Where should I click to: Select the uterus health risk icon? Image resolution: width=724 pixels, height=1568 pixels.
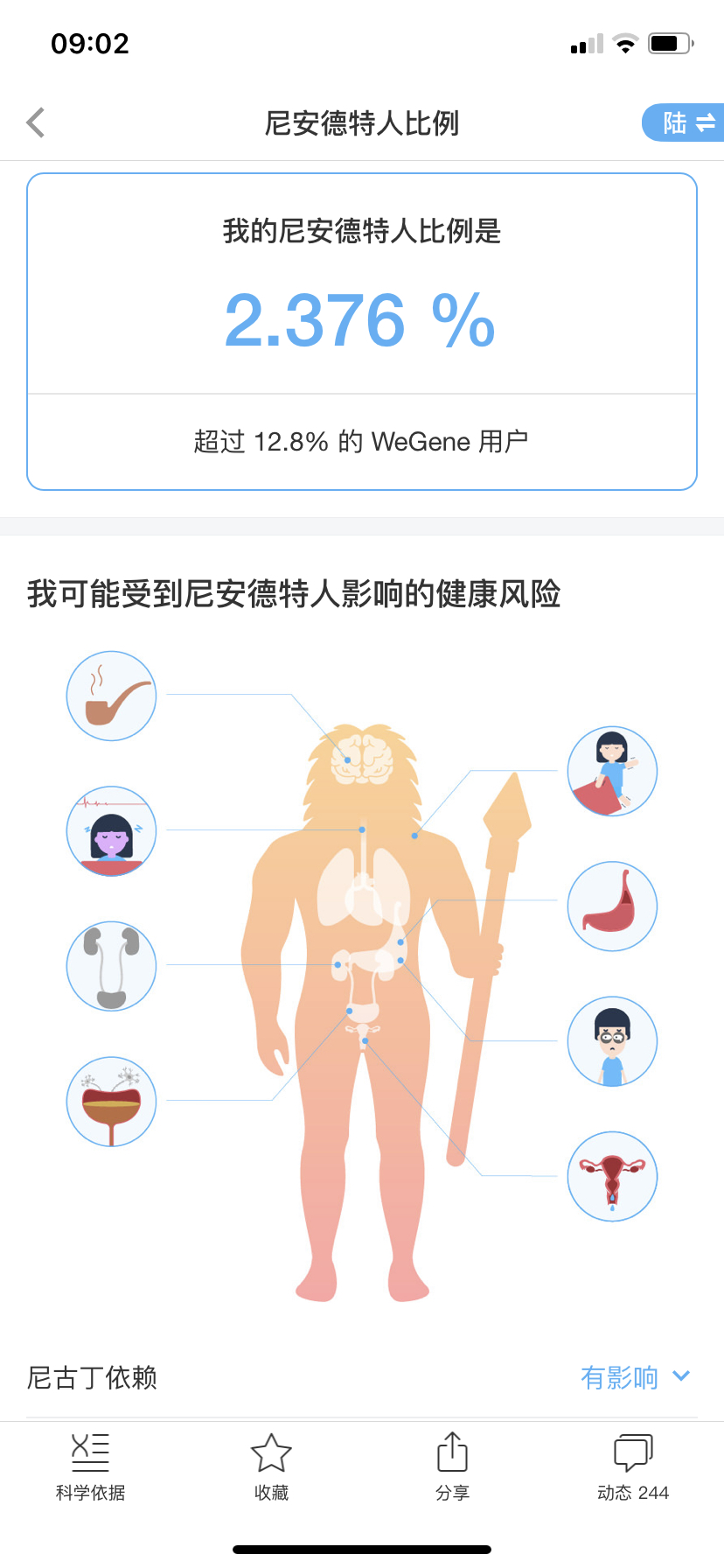612,1176
